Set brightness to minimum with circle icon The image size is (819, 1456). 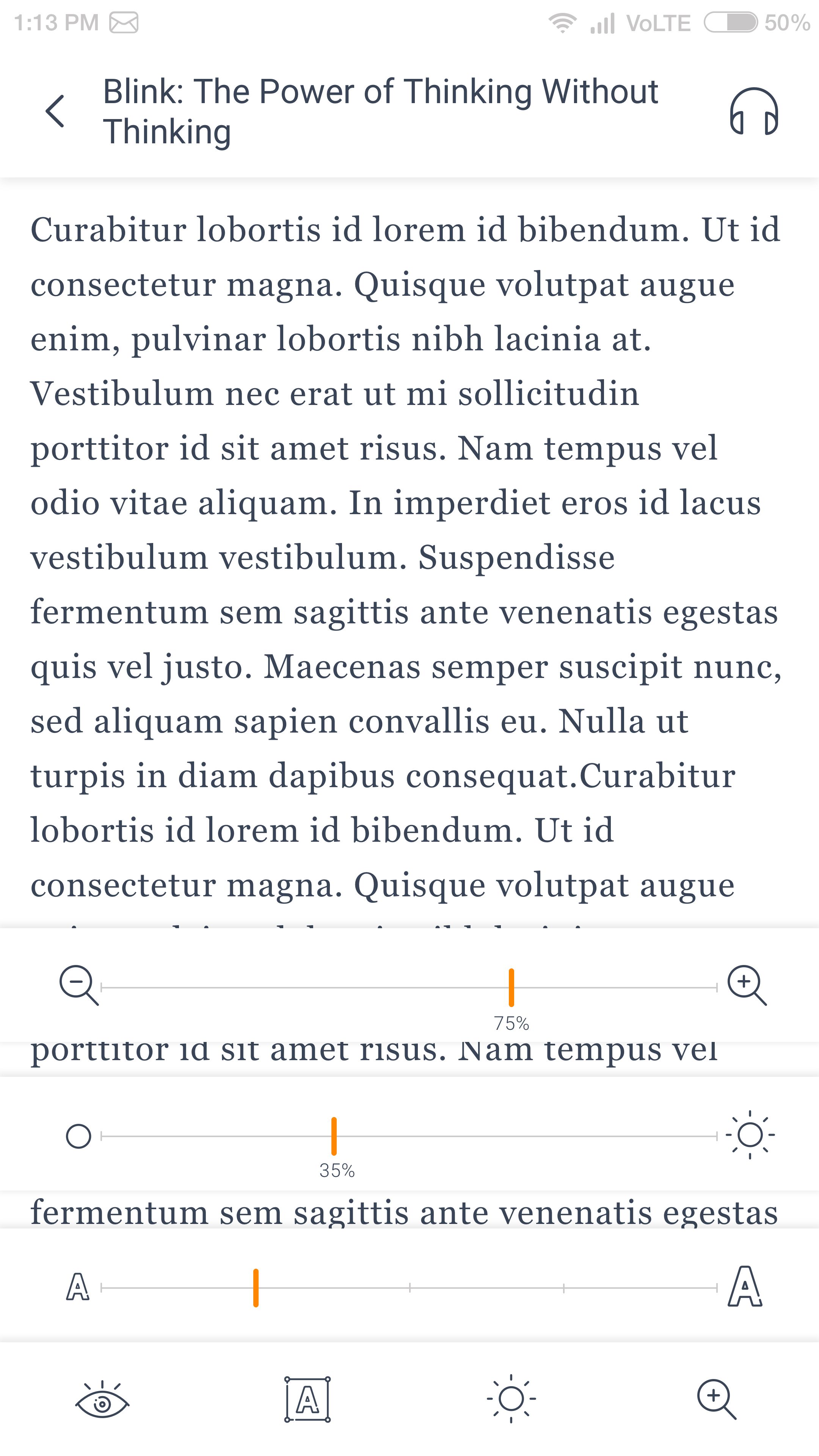pyautogui.click(x=78, y=1136)
